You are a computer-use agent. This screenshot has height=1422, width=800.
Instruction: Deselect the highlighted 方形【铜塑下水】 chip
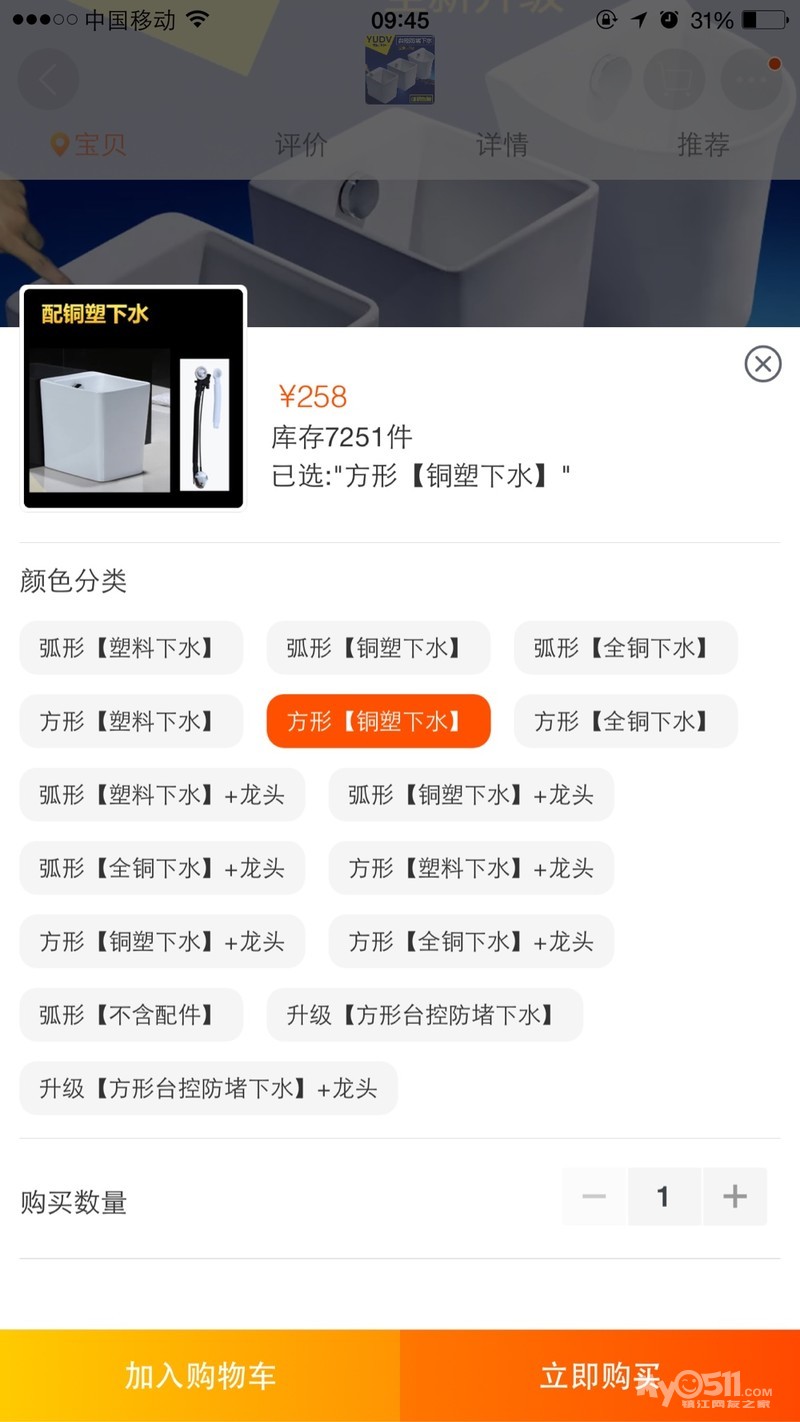coord(378,721)
